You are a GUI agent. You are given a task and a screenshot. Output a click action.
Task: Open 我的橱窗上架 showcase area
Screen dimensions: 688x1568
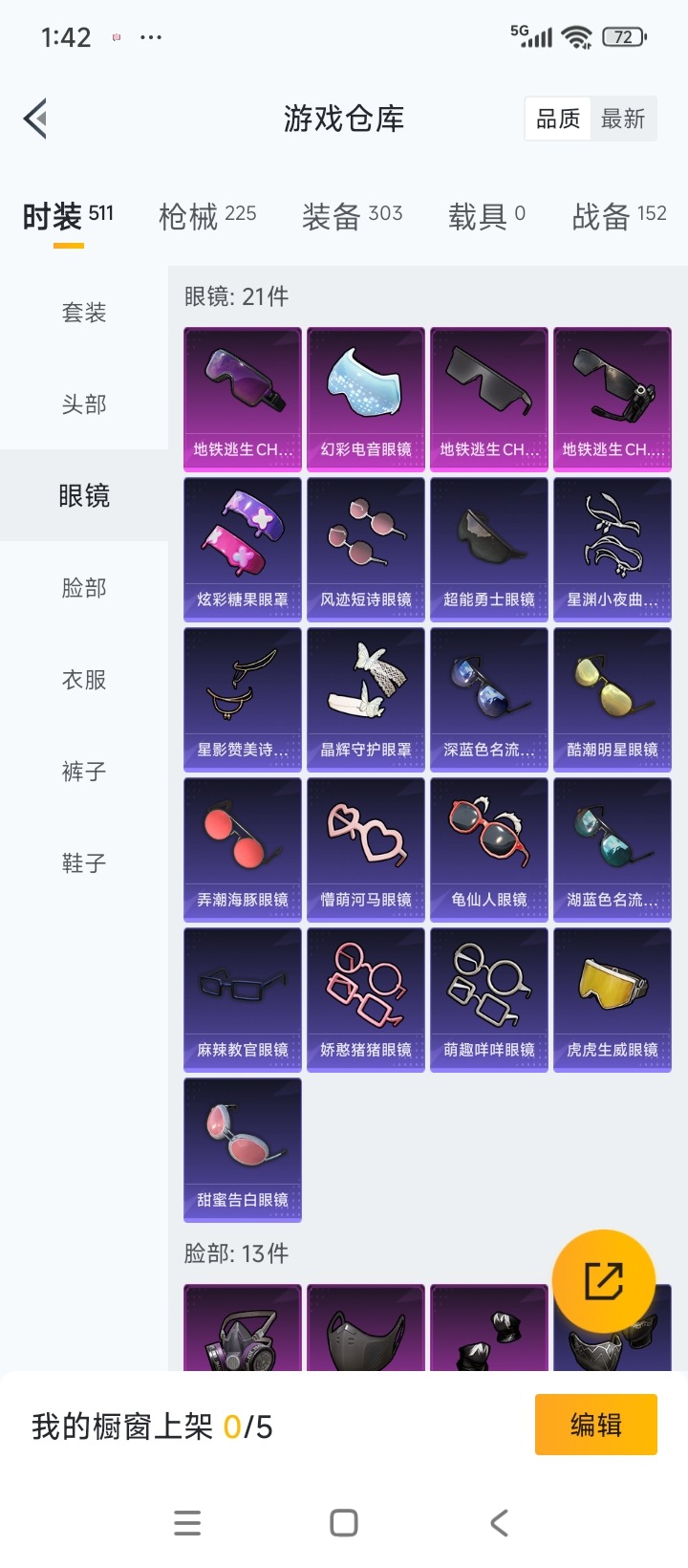click(x=153, y=1425)
